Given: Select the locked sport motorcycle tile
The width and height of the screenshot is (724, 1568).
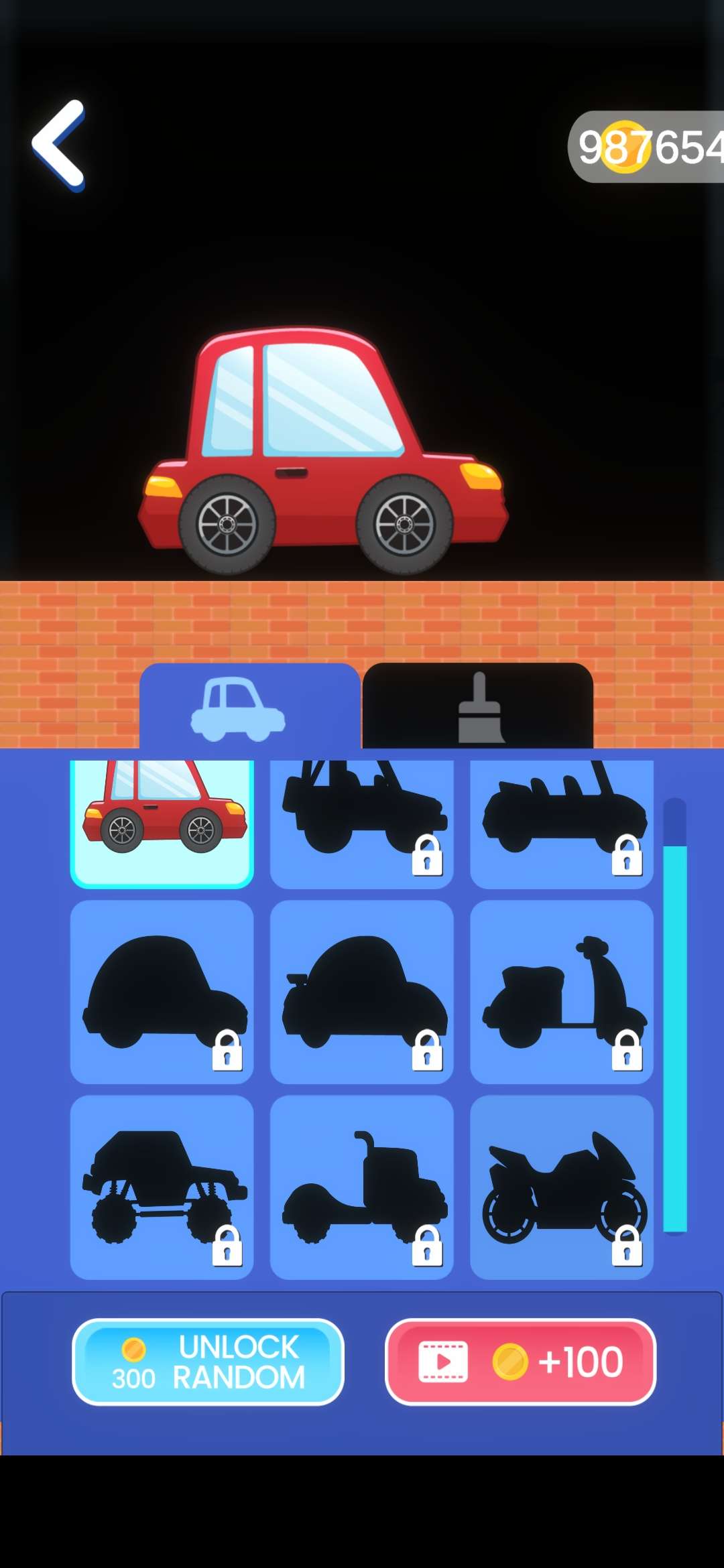Looking at the screenshot, I should [x=562, y=1187].
